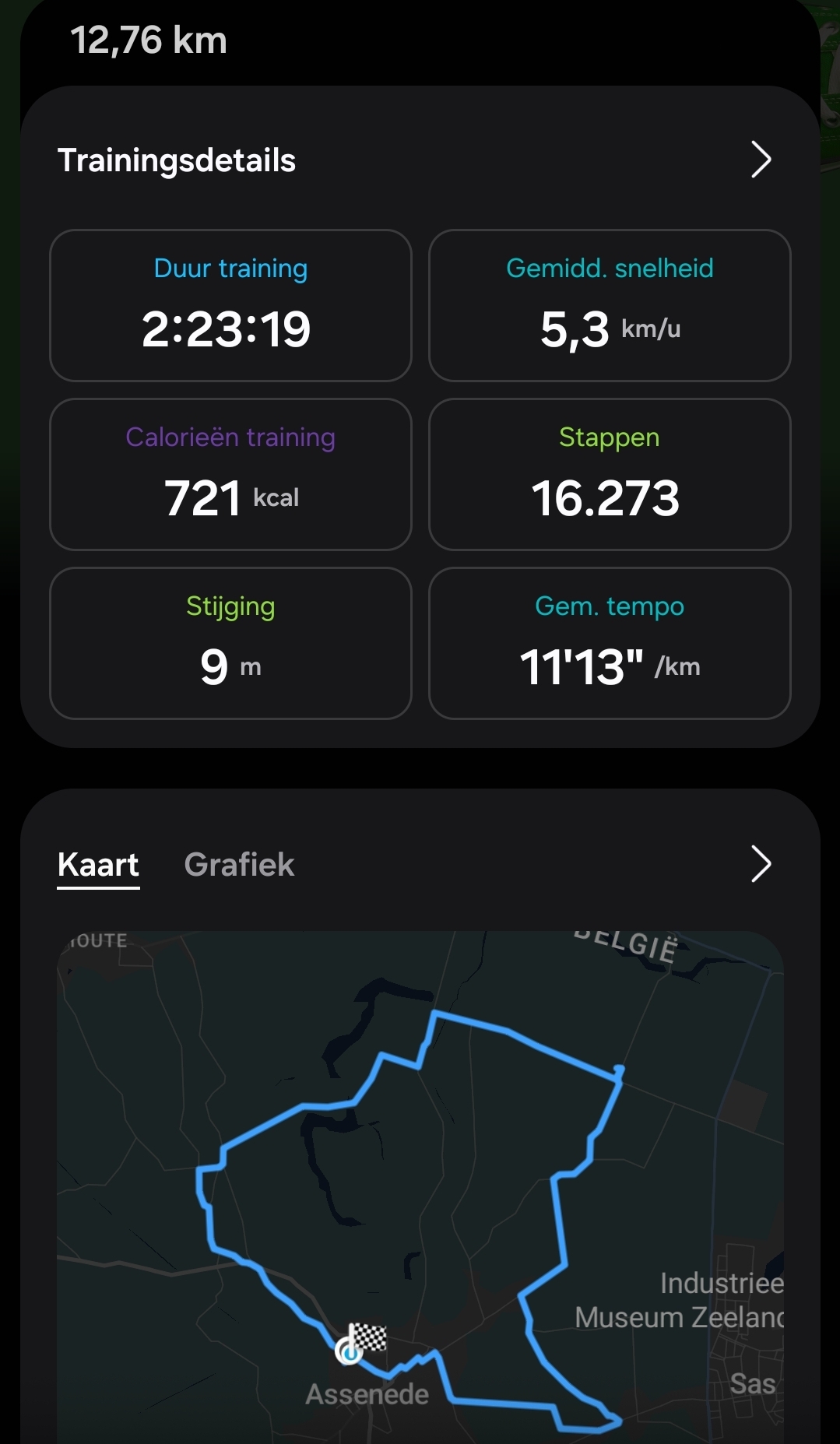Select the Kaart tab
840x1444 pixels.
coord(98,865)
